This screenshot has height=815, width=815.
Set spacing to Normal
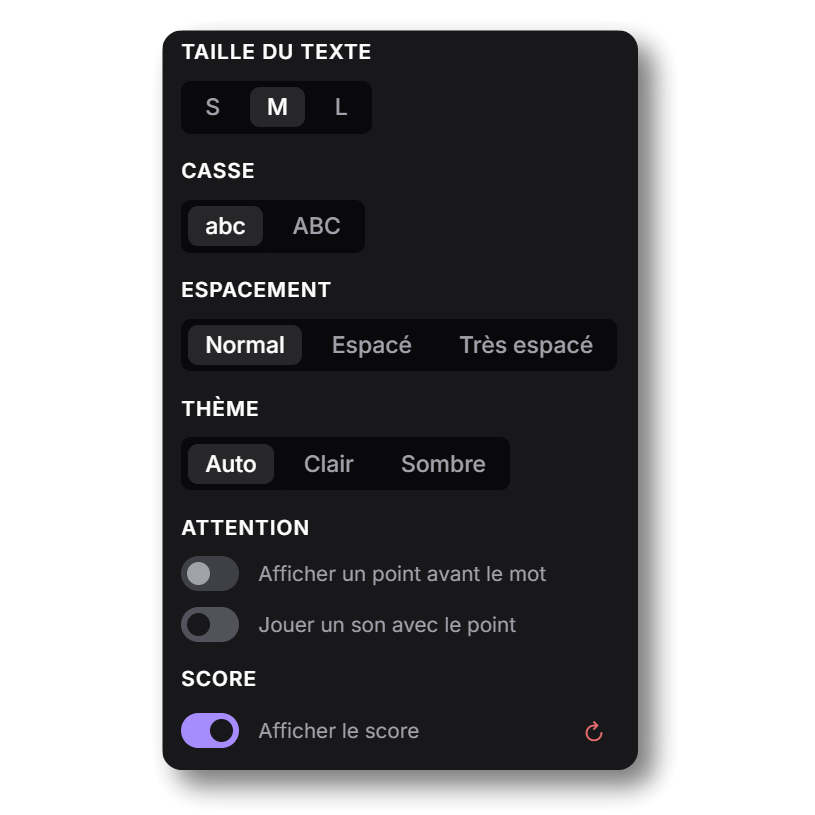point(245,345)
